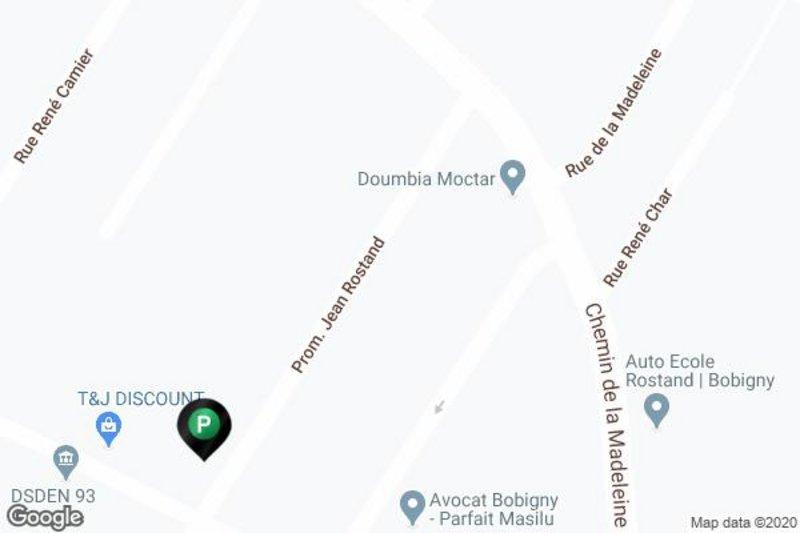Tap the green parking marker
The width and height of the screenshot is (800, 533).
(204, 426)
